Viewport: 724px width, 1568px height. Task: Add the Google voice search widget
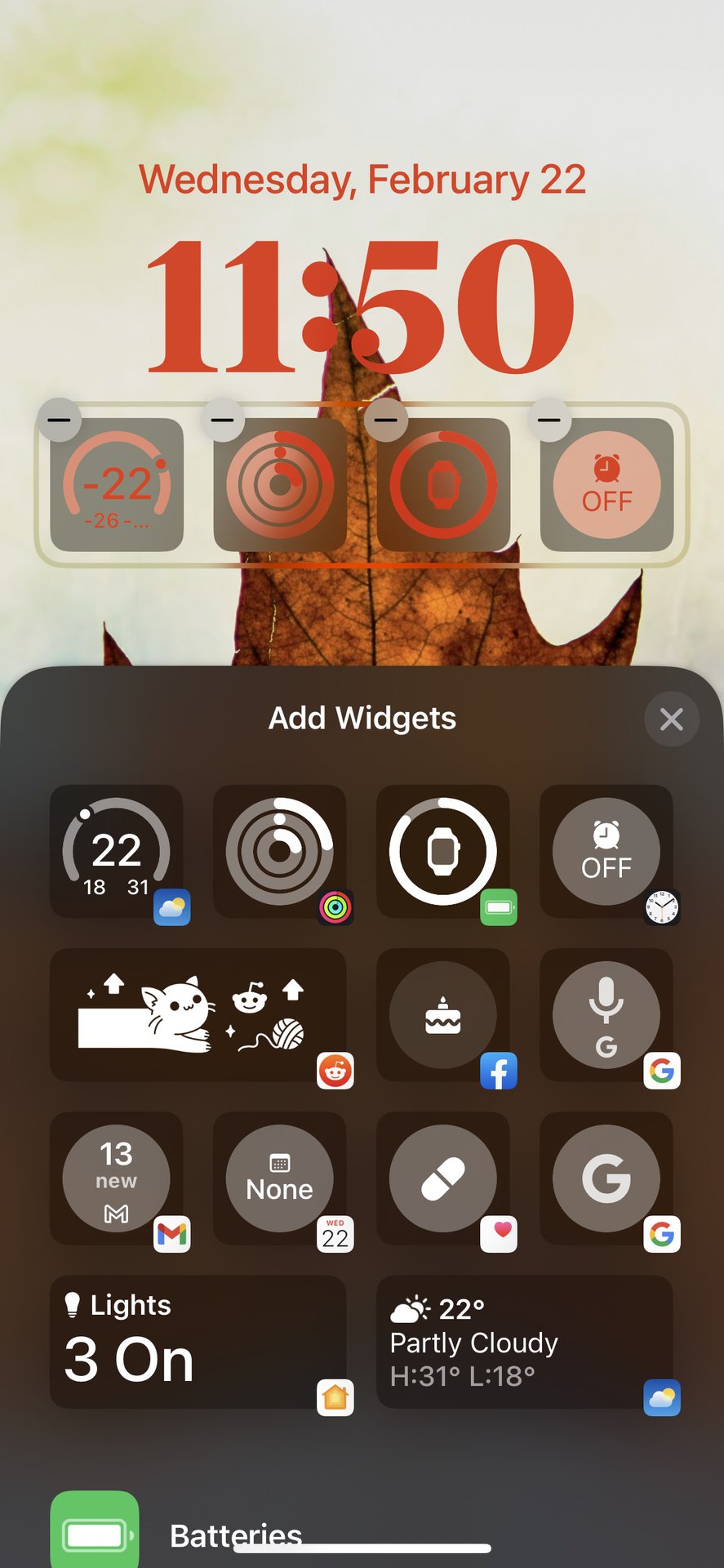[606, 1014]
